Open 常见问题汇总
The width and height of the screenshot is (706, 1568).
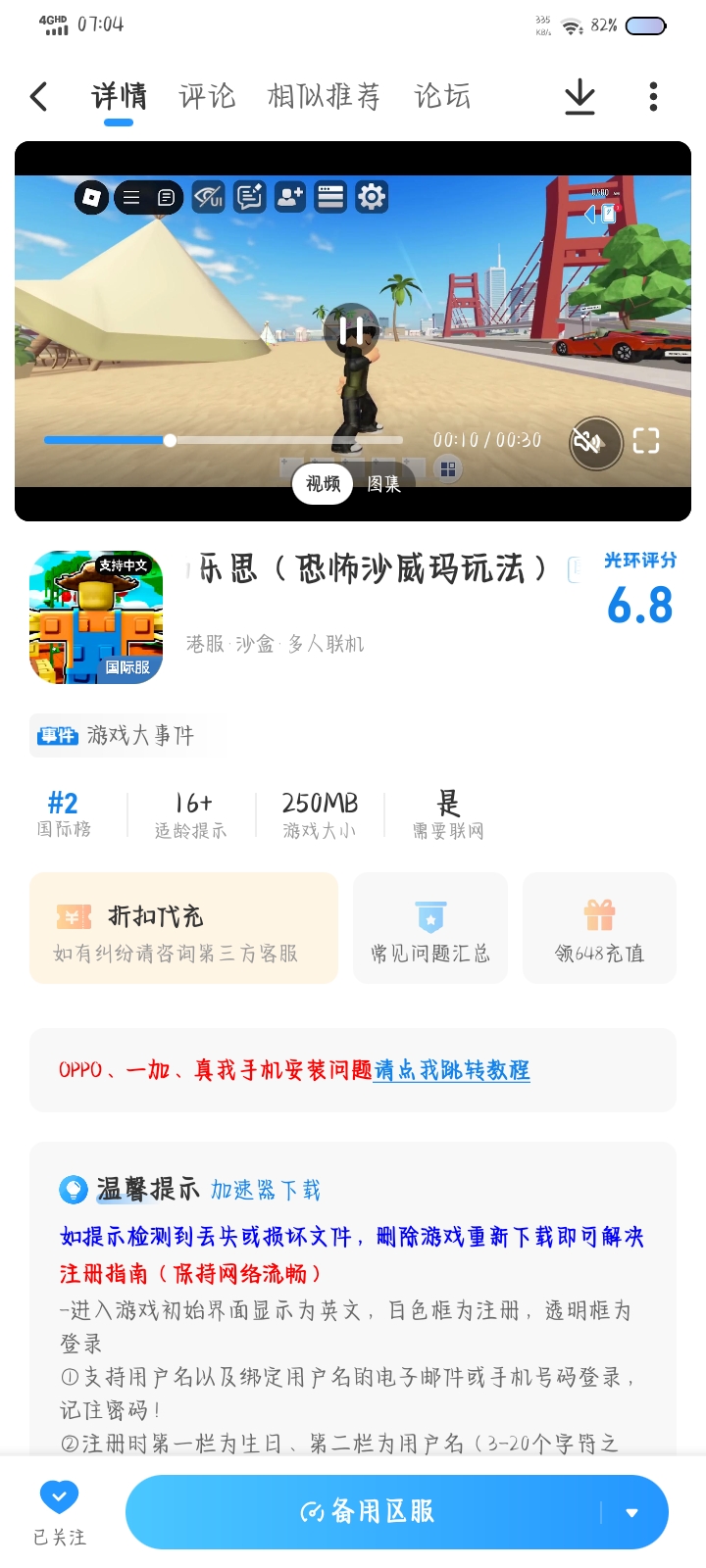(x=430, y=928)
